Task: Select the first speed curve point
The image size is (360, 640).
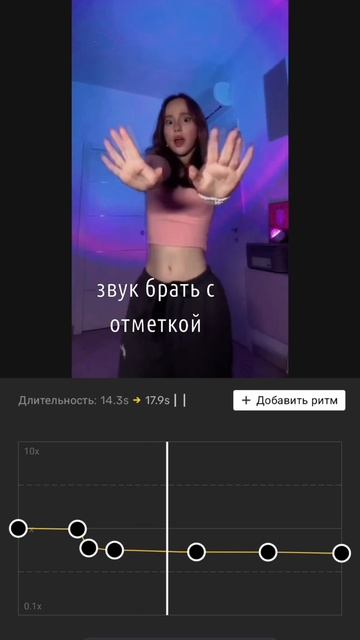Action: pos(18,529)
